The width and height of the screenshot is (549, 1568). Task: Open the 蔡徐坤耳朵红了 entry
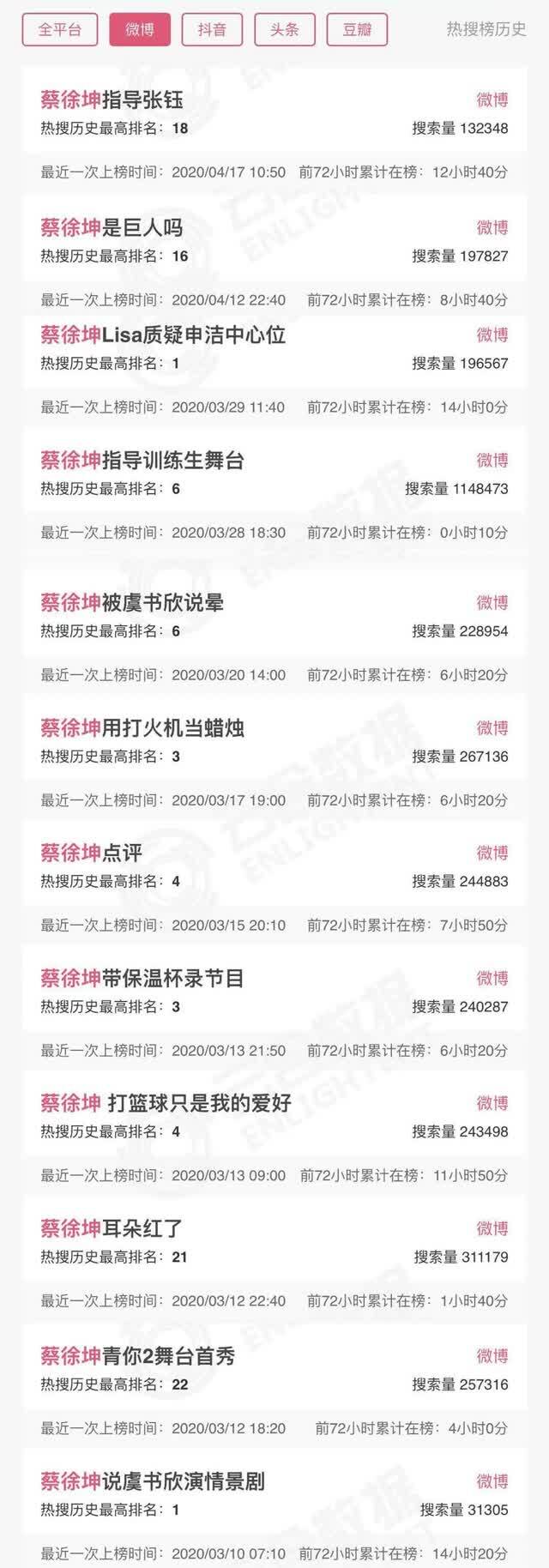pyautogui.click(x=112, y=1229)
